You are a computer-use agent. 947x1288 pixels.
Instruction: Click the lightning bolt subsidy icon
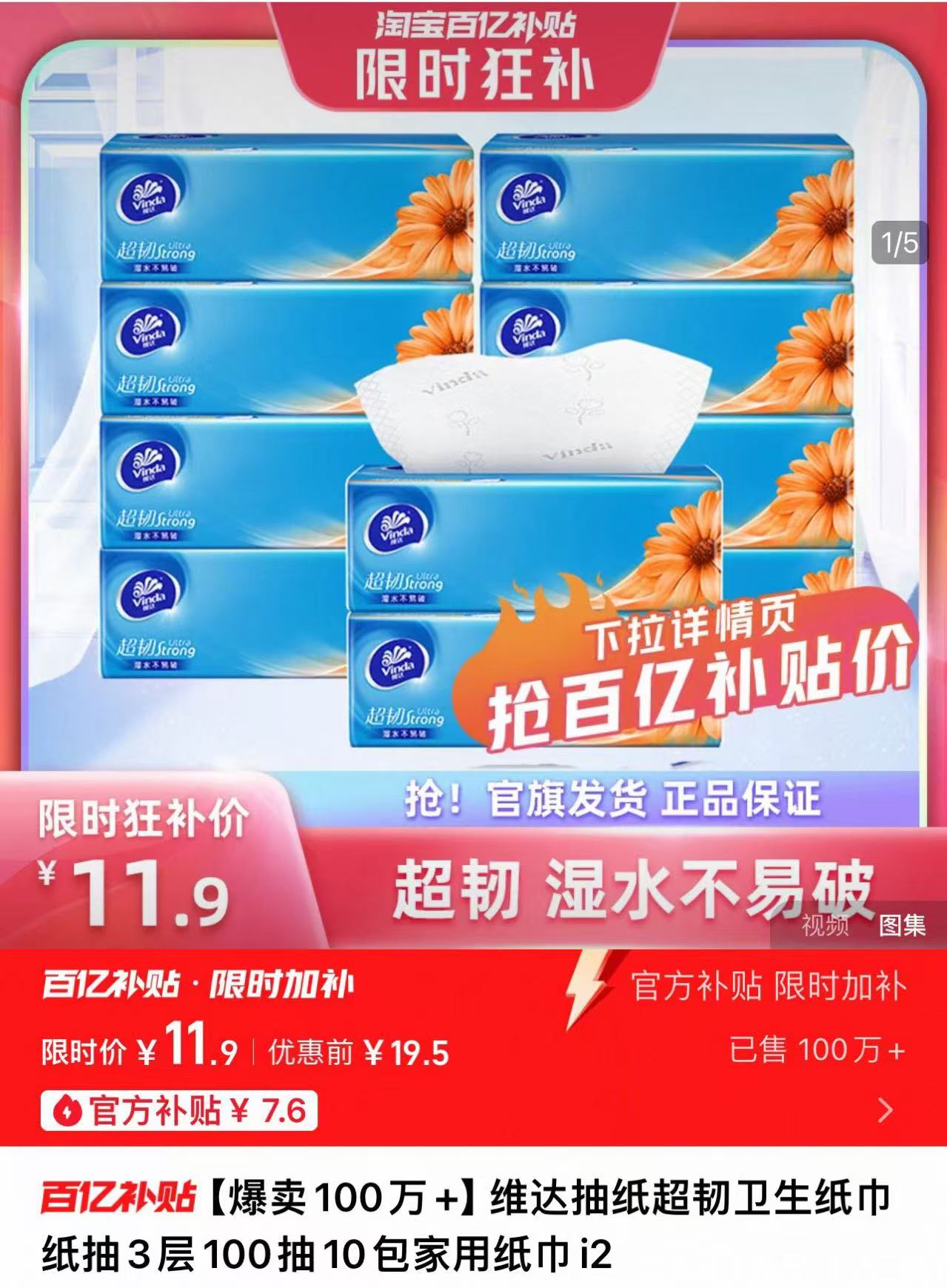pyautogui.click(x=585, y=989)
